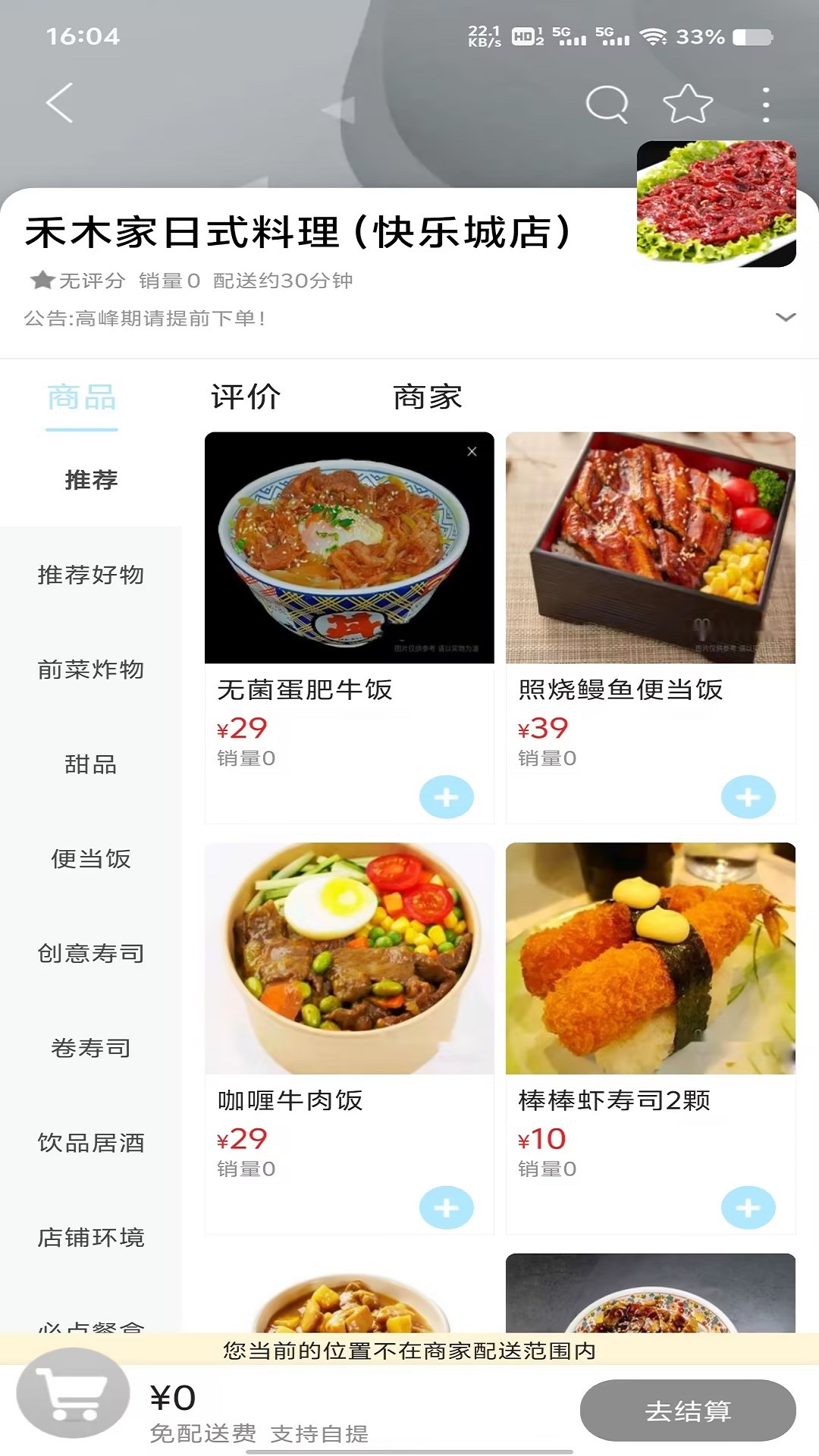Screen dimensions: 819x1456
Task: Switch to the 评价 tab
Action: click(x=246, y=397)
